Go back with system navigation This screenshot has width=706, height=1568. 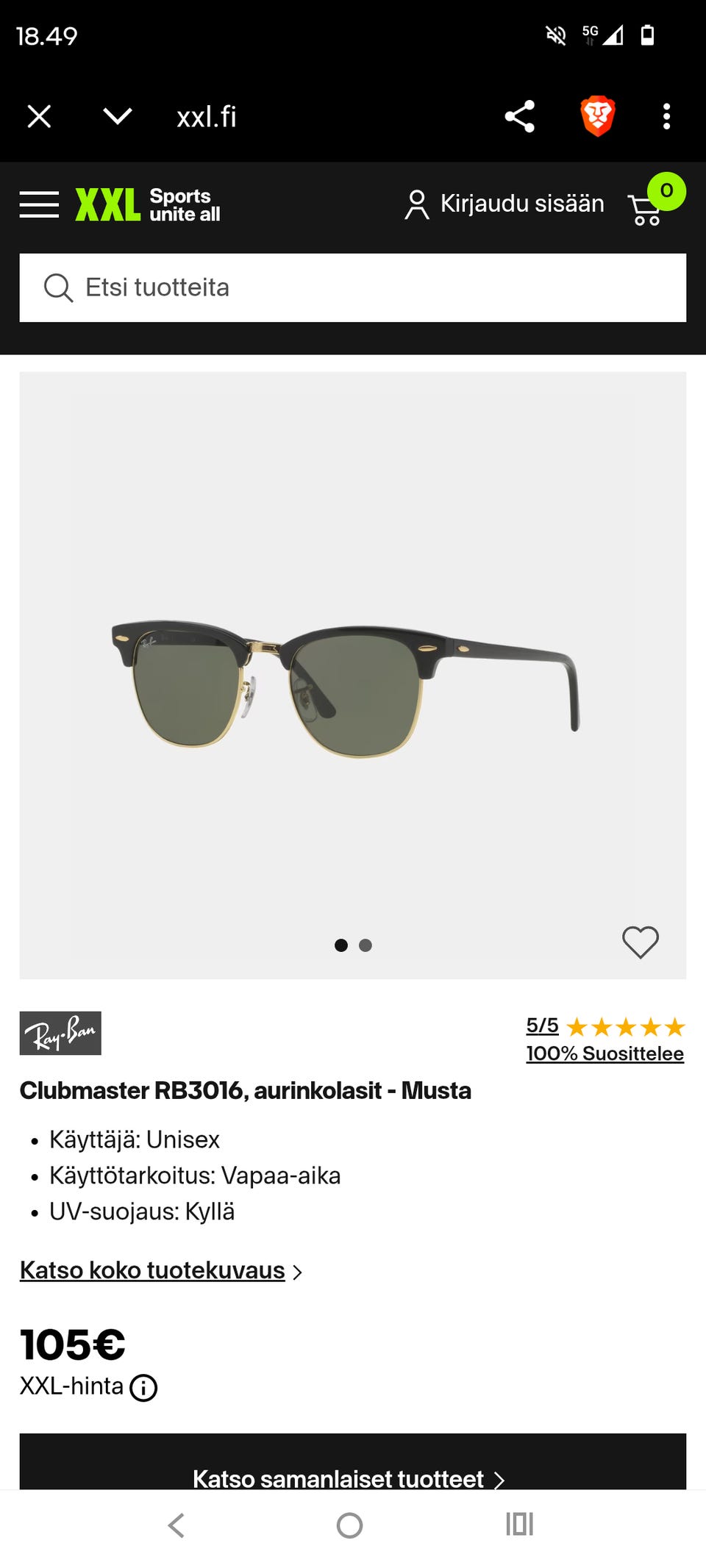pos(176,1525)
